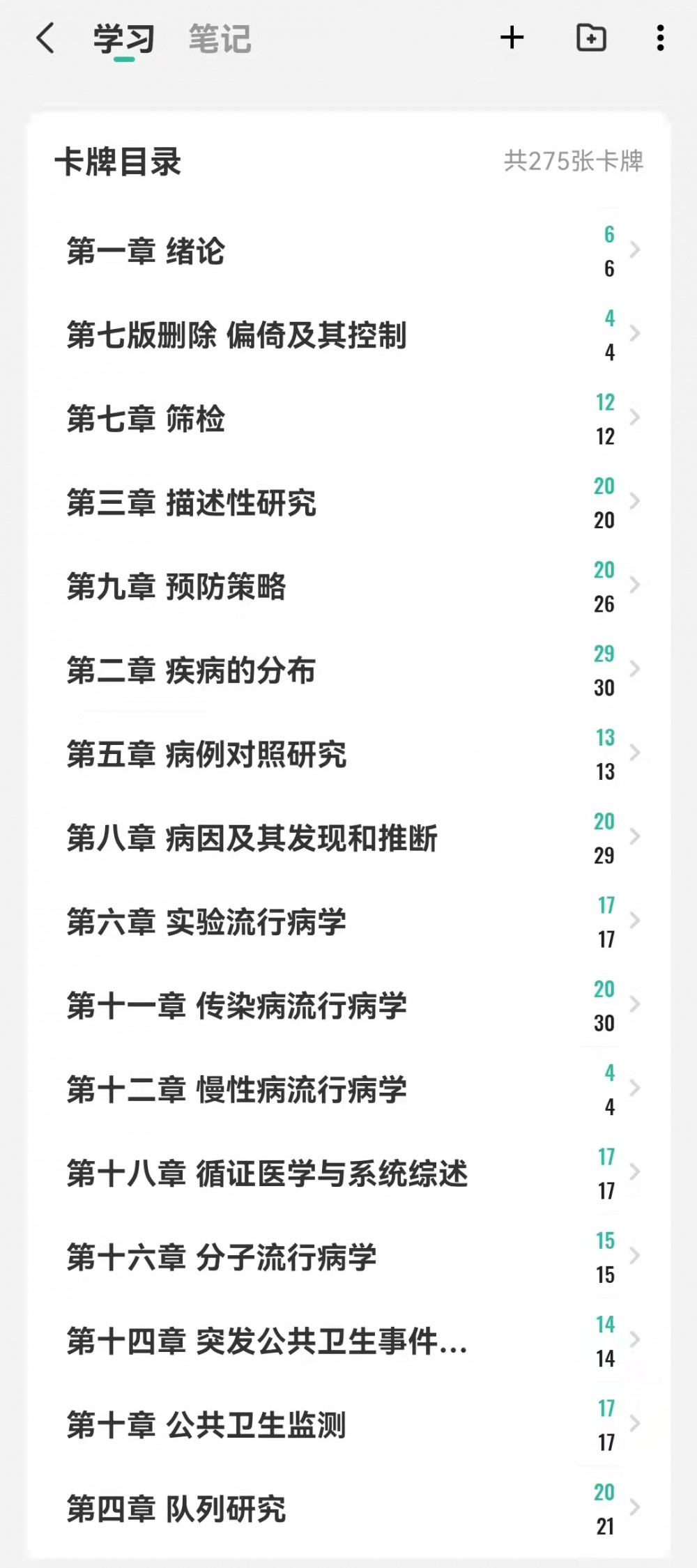The image size is (697, 1568).
Task: Open 第六章 实验流行病学
Action: click(348, 922)
